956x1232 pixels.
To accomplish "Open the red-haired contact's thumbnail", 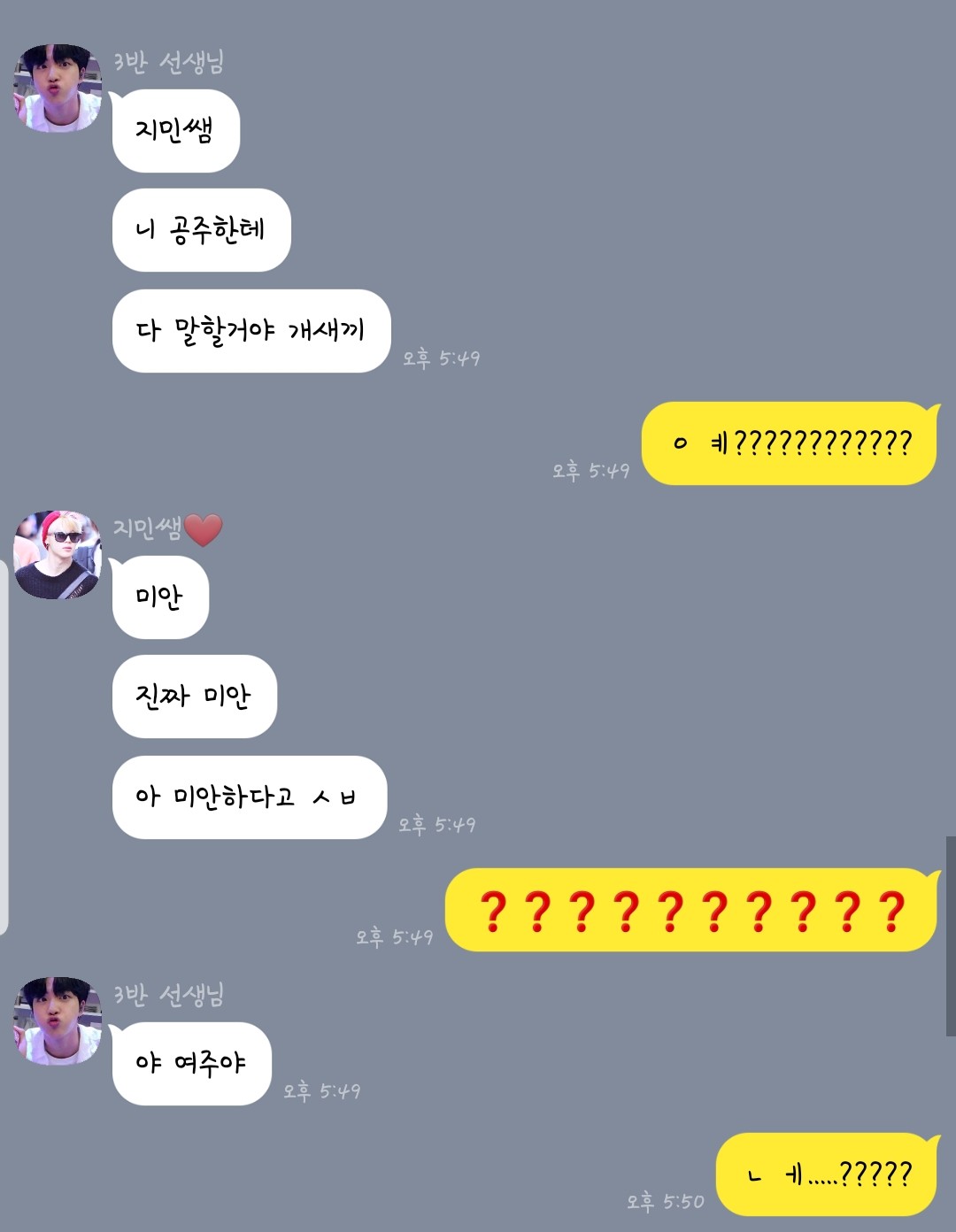I will pyautogui.click(x=58, y=553).
